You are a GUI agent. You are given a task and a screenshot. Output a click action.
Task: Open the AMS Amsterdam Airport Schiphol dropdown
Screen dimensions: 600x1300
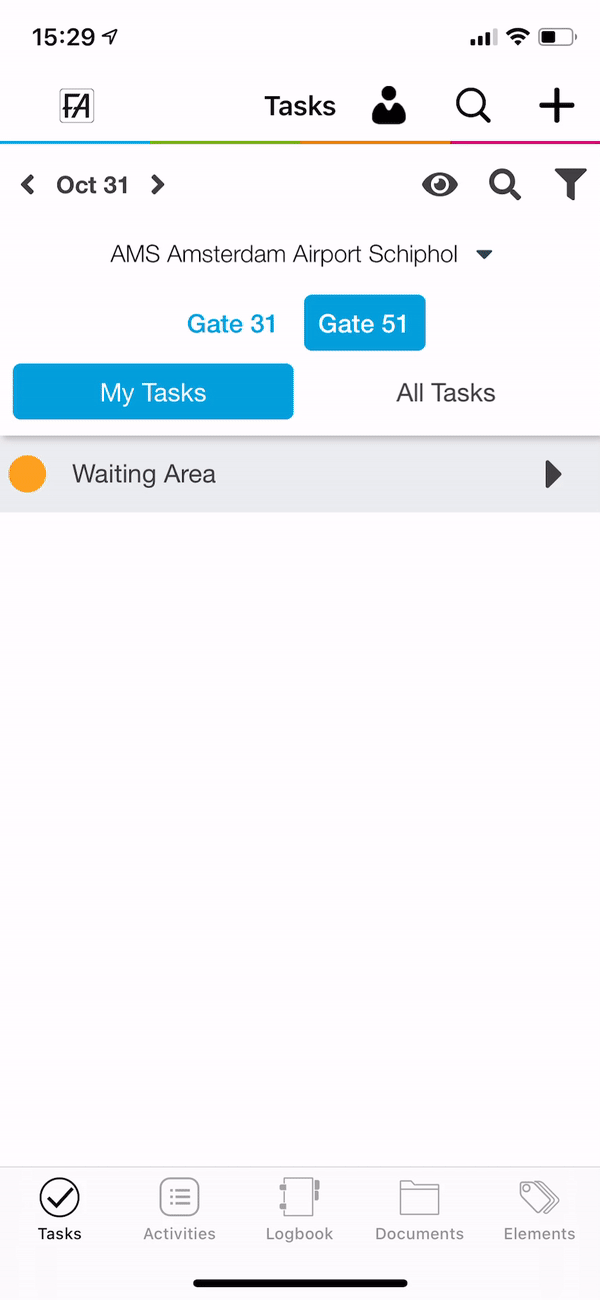(301, 254)
